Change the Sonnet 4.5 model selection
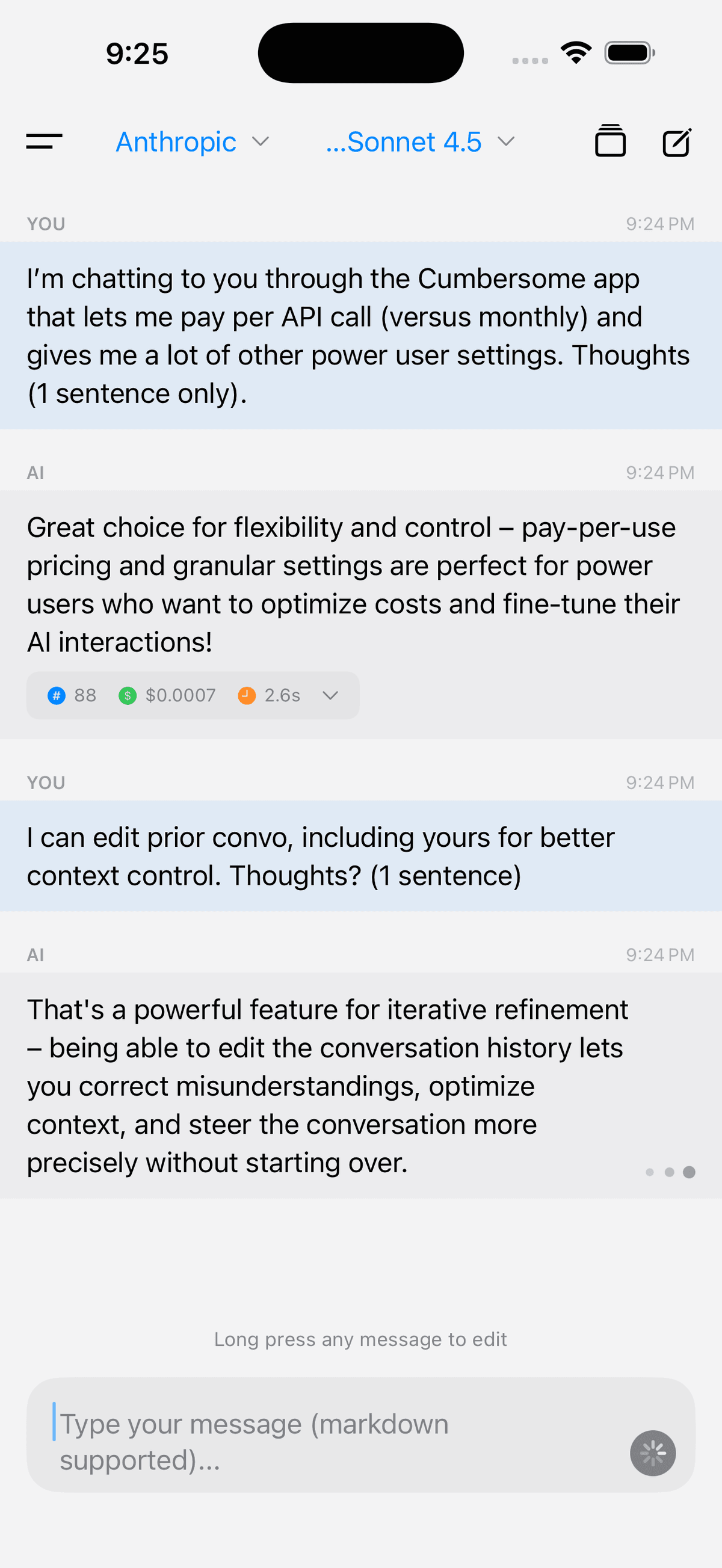The height and width of the screenshot is (1568, 722). pos(420,142)
